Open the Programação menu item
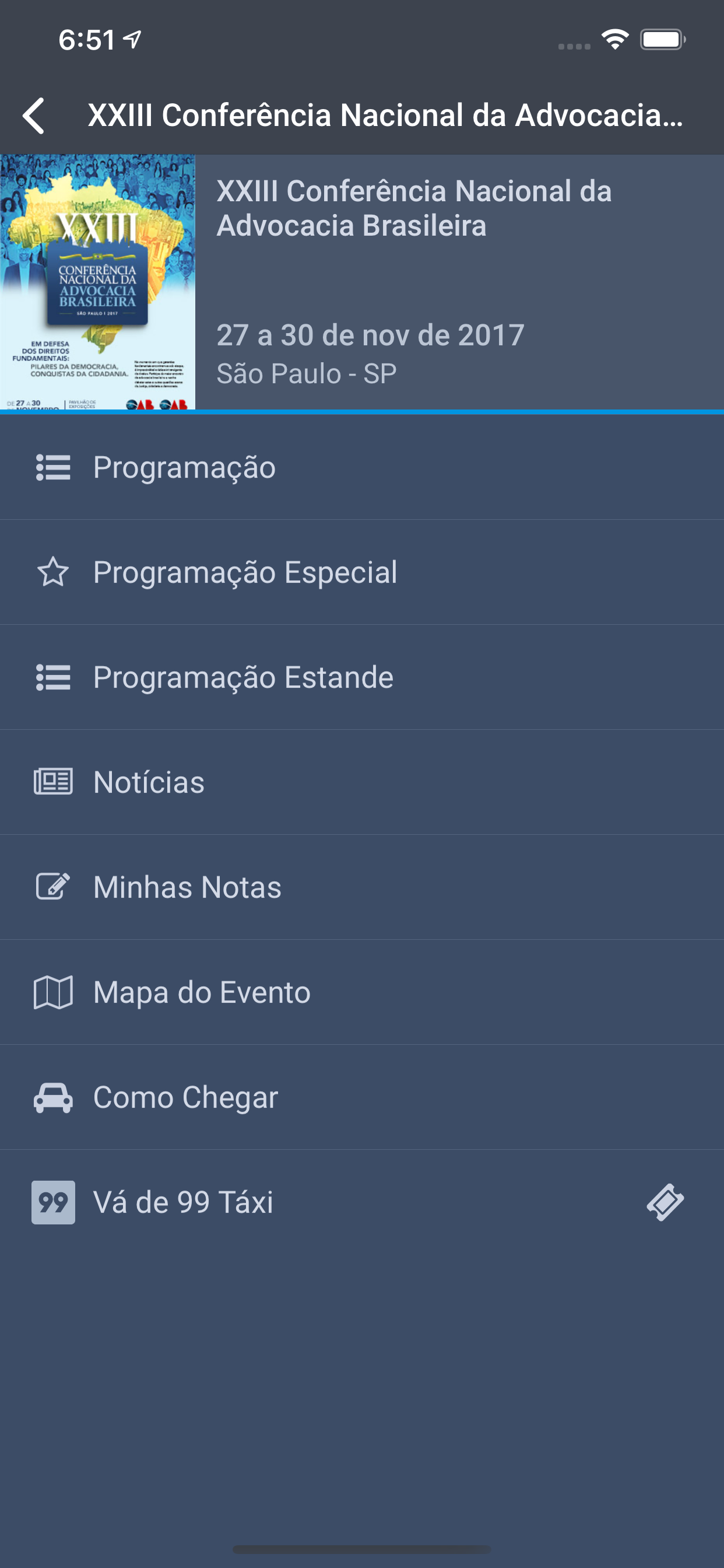The width and height of the screenshot is (724, 1568). [184, 467]
